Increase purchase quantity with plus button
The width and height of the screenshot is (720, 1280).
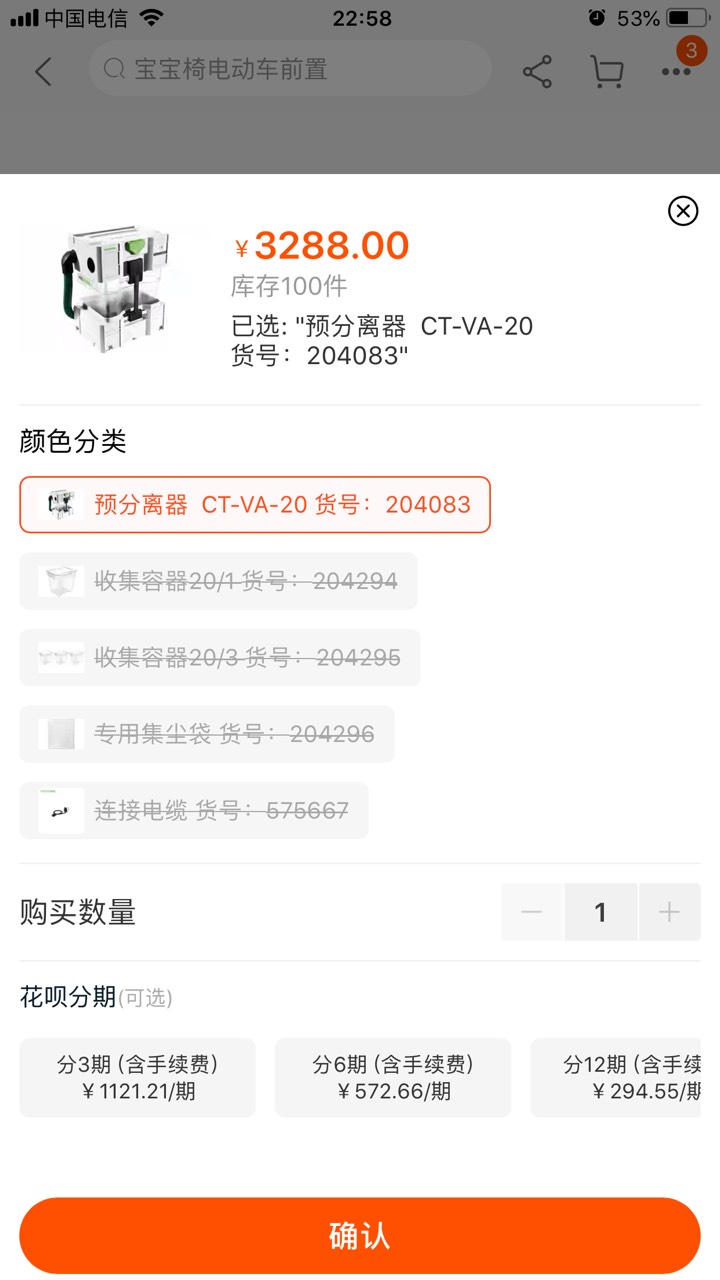(669, 912)
